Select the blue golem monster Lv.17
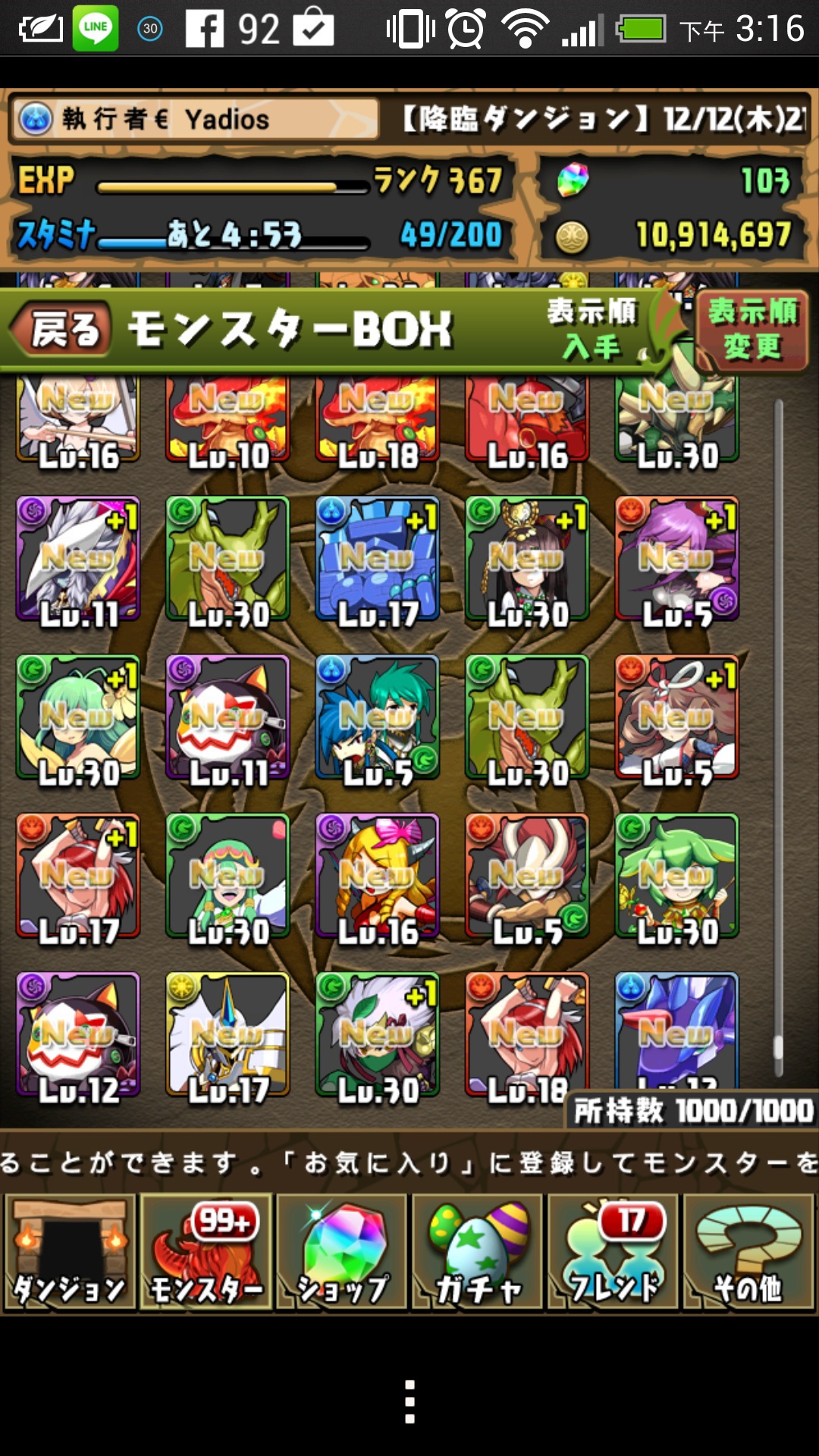 click(x=378, y=560)
